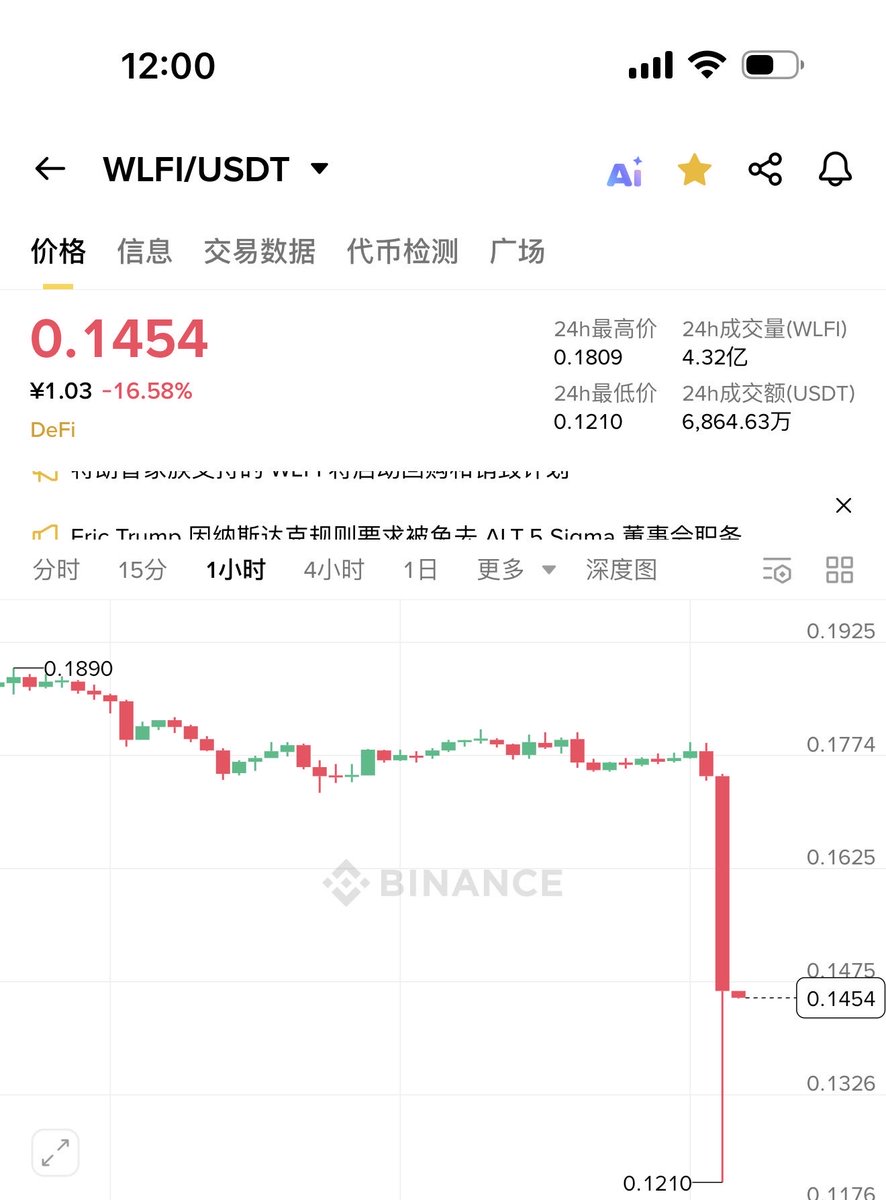Expand chart to full screen

pyautogui.click(x=55, y=1153)
